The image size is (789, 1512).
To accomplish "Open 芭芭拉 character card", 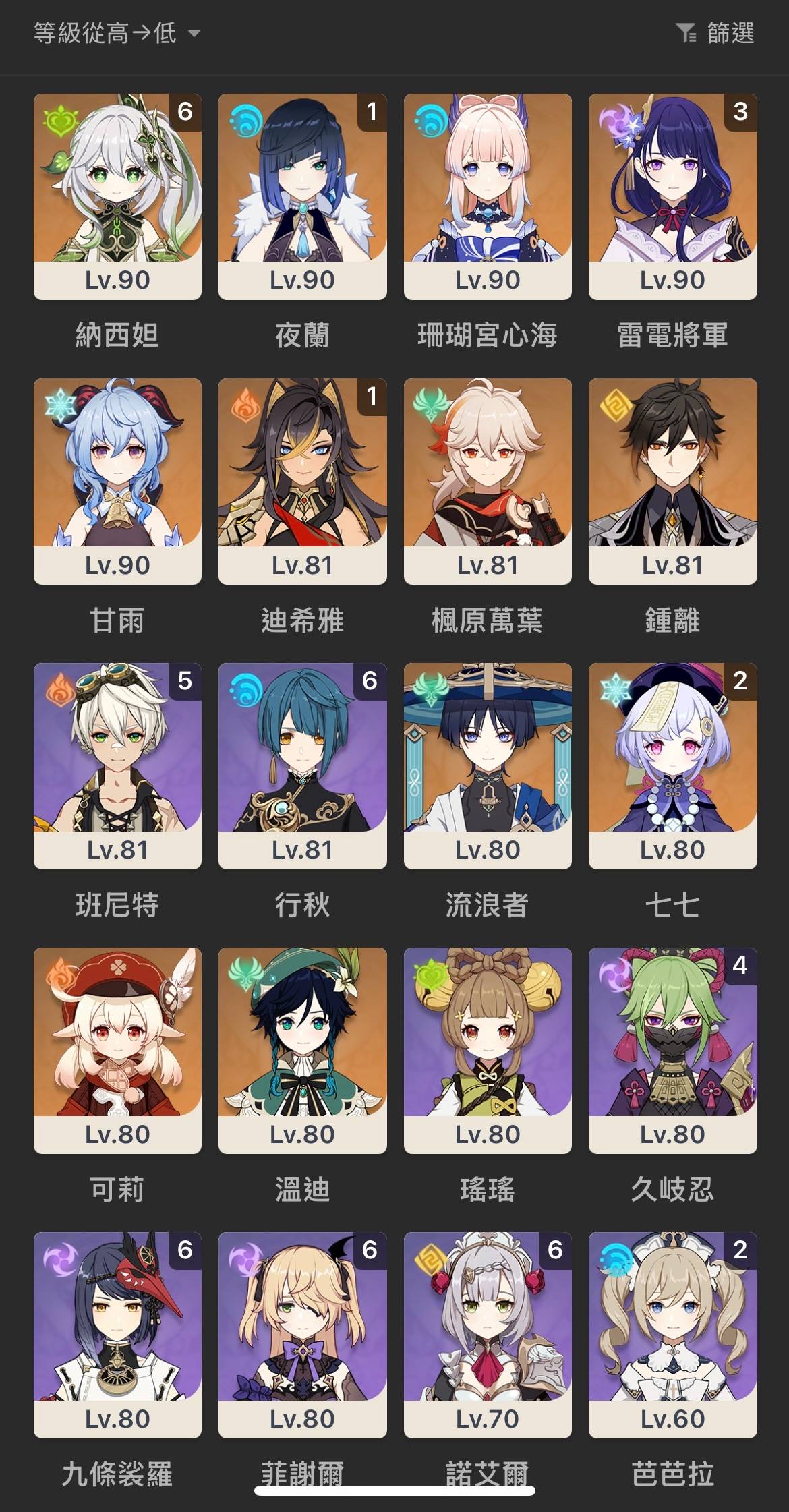I will click(672, 1335).
